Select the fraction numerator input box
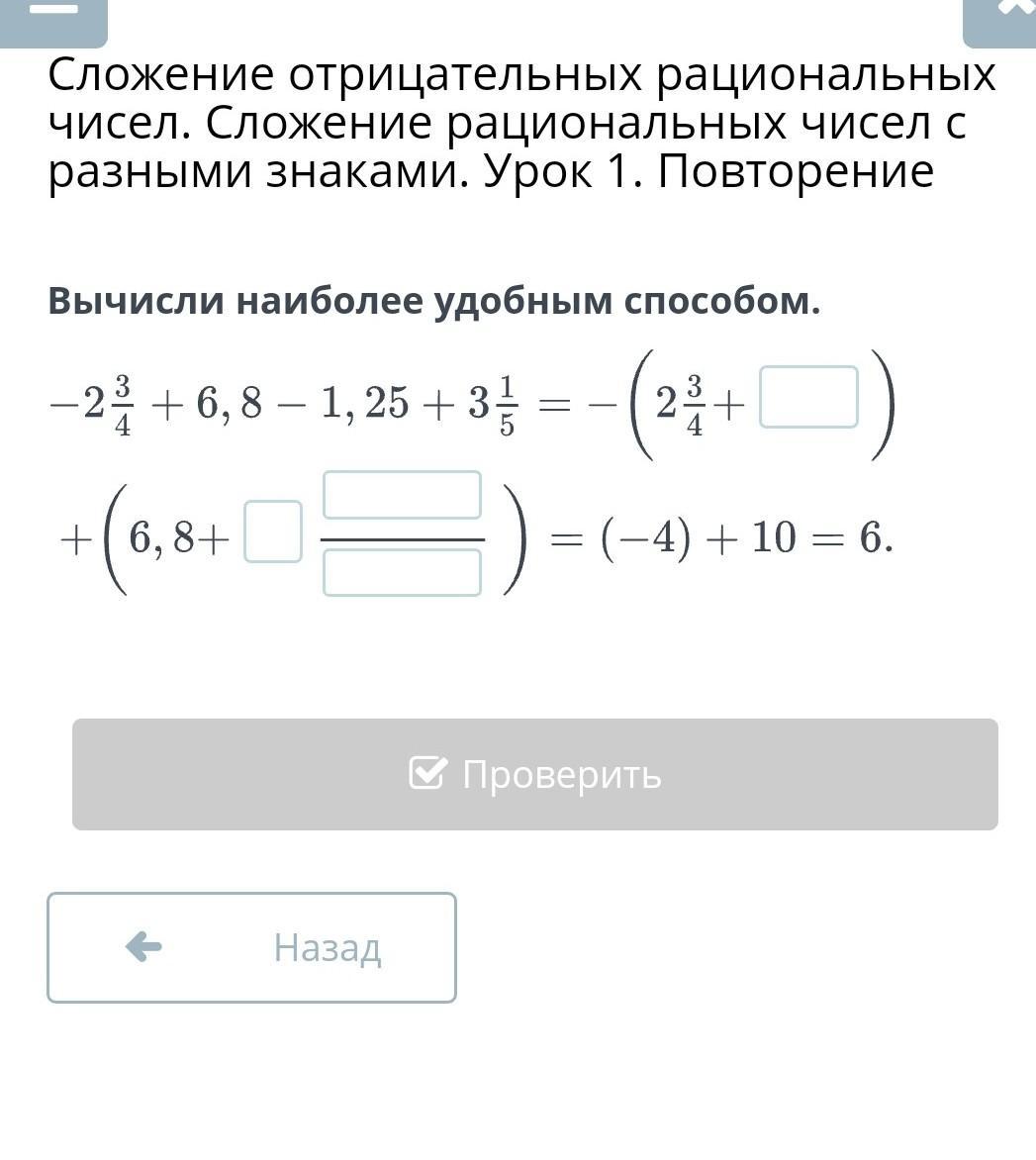 coord(402,495)
